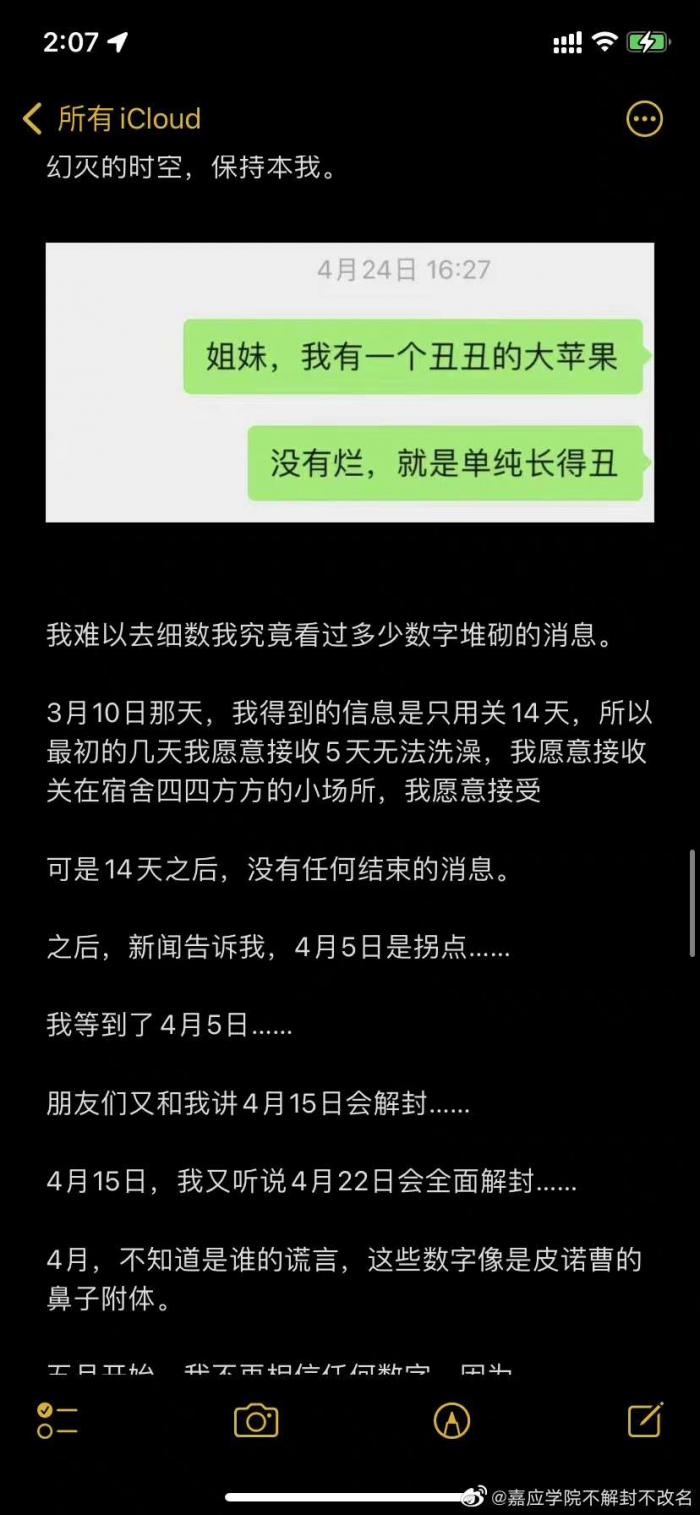Start markup drawing with pen icon
This screenshot has height=1515, width=700.
click(452, 1420)
